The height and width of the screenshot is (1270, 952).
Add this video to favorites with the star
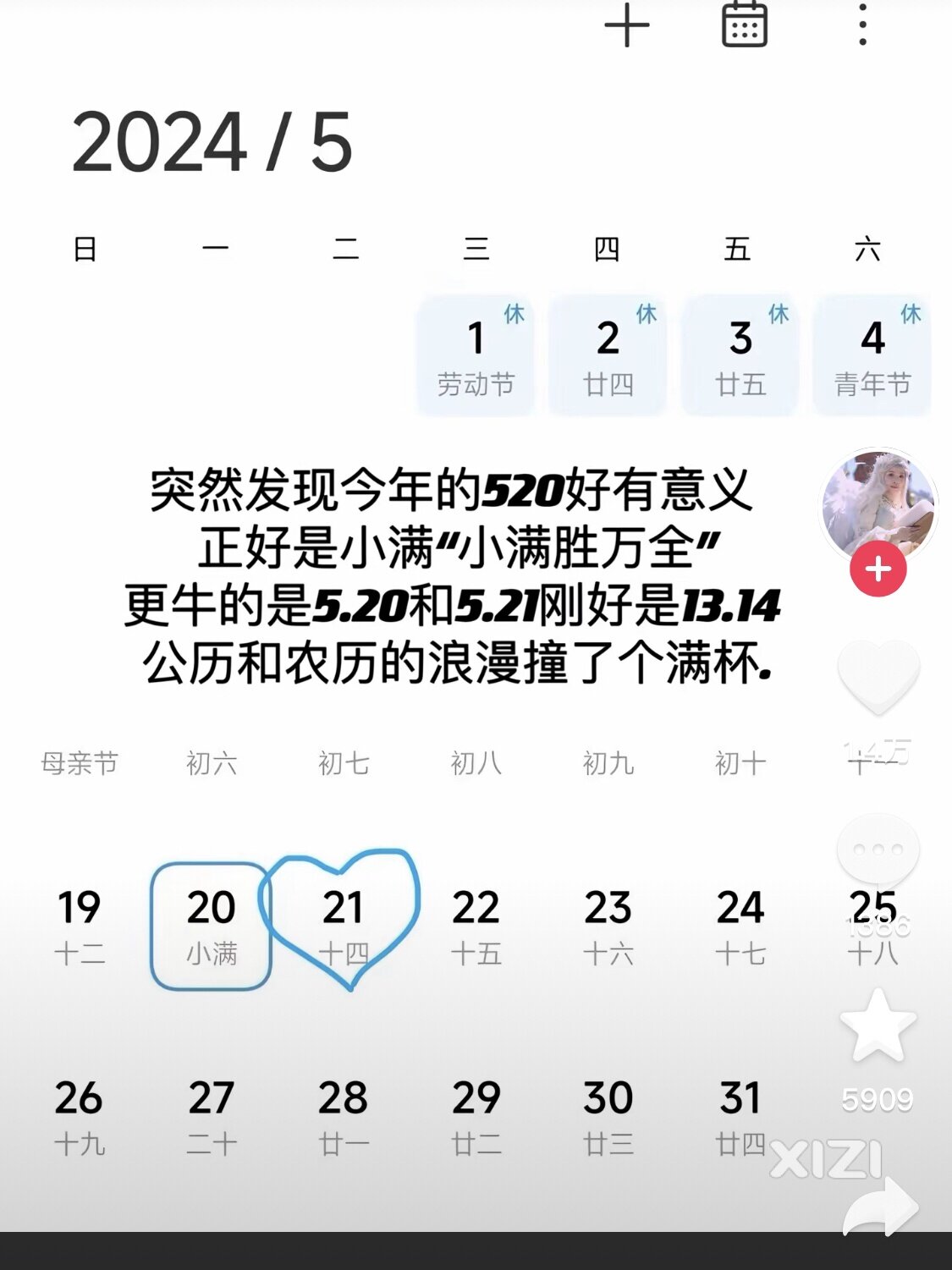click(878, 1025)
